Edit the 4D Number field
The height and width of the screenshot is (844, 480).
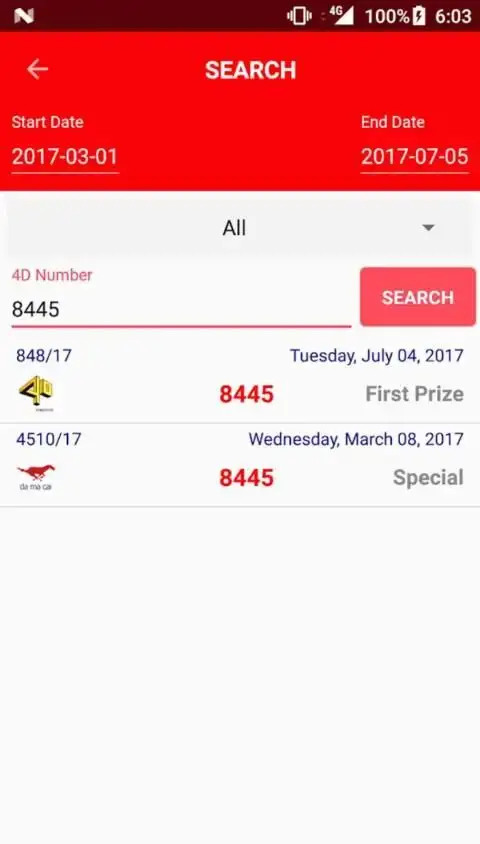pos(181,310)
